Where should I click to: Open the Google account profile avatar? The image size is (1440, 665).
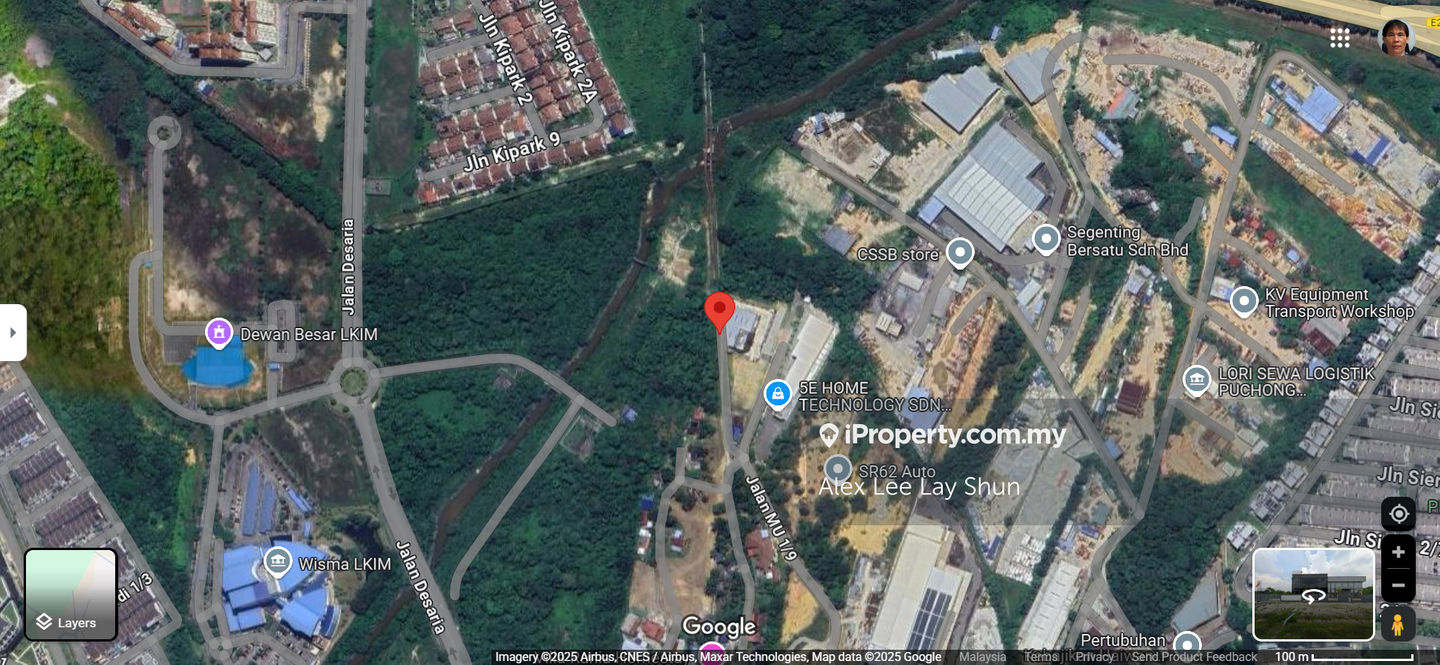click(1396, 37)
